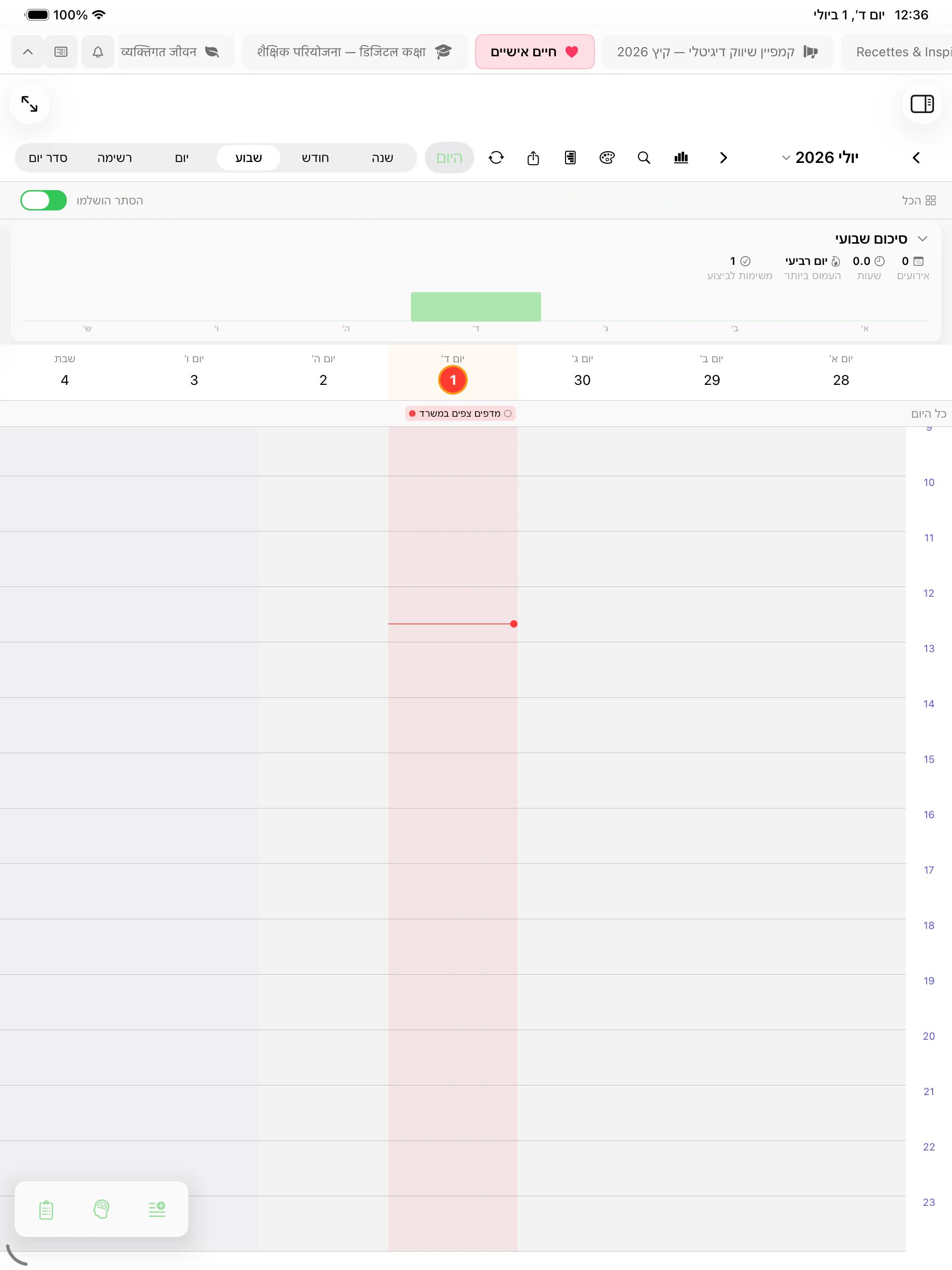This screenshot has width=952, height=1270.
Task: Open the notifications bell
Action: 98,52
